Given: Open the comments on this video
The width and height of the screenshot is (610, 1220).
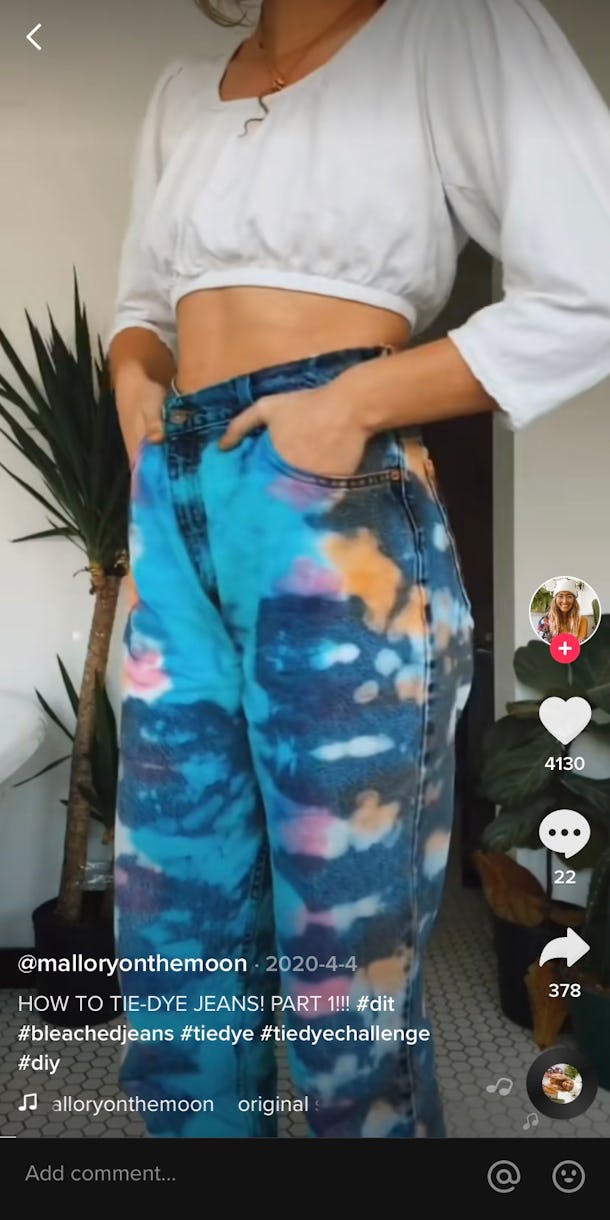Looking at the screenshot, I should tap(564, 834).
